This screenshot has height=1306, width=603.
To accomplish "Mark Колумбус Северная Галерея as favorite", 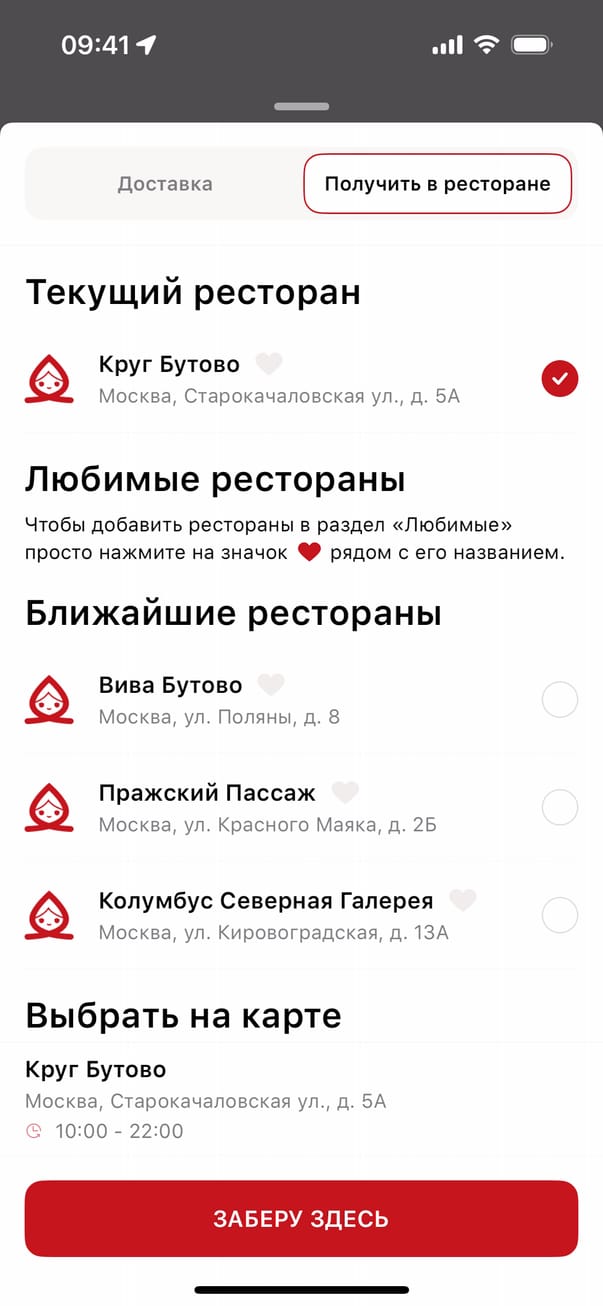I will pos(463,901).
